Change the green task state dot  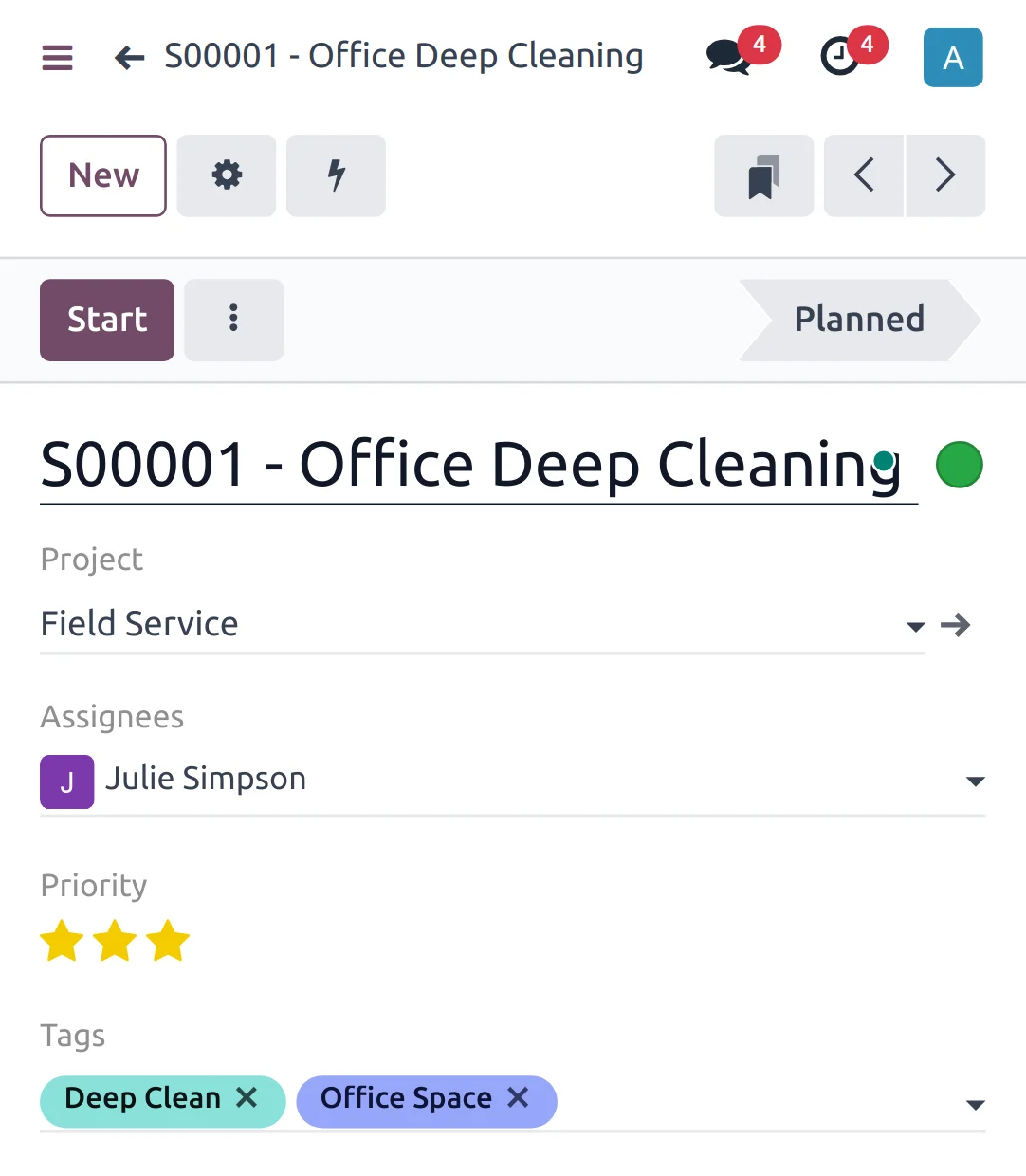tap(959, 466)
